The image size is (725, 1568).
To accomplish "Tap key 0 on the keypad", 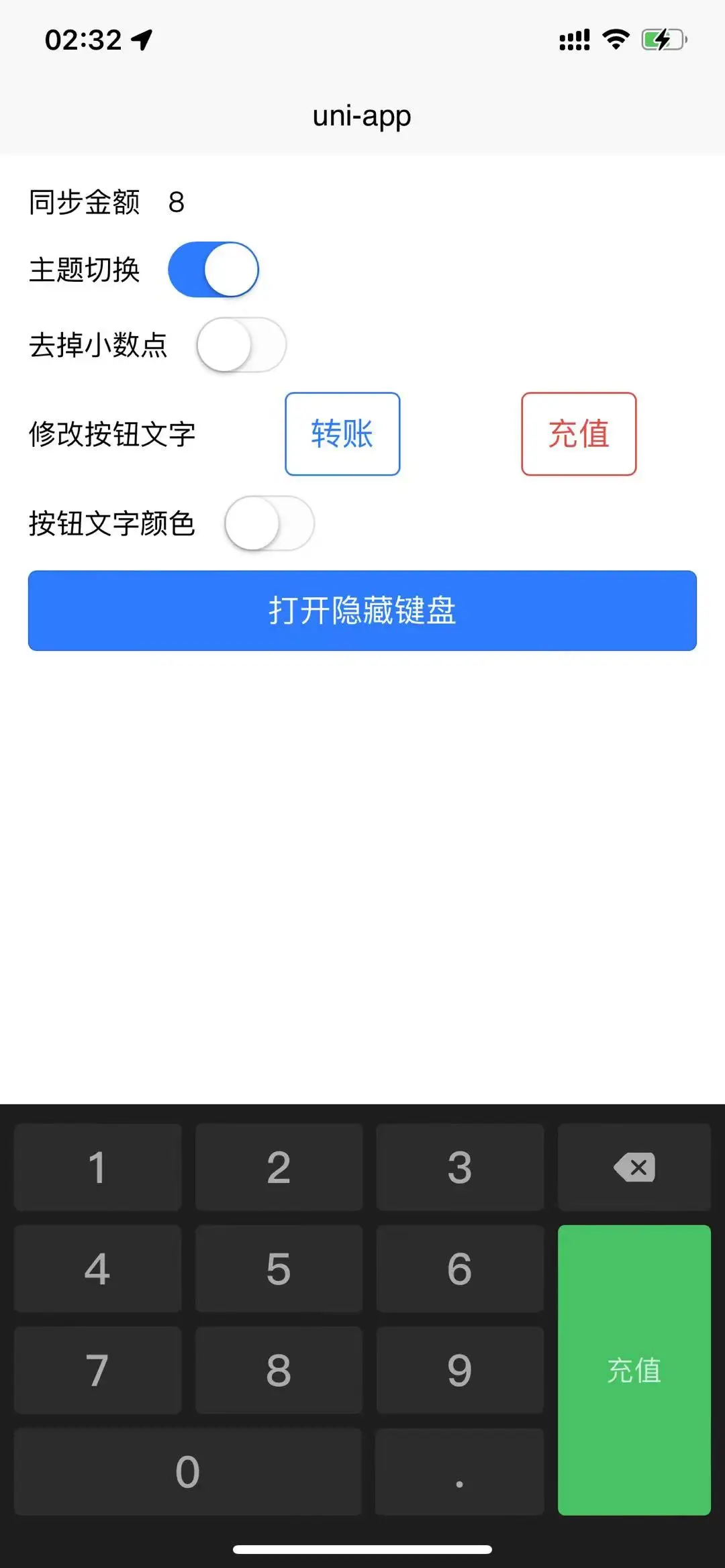I will pyautogui.click(x=188, y=1471).
